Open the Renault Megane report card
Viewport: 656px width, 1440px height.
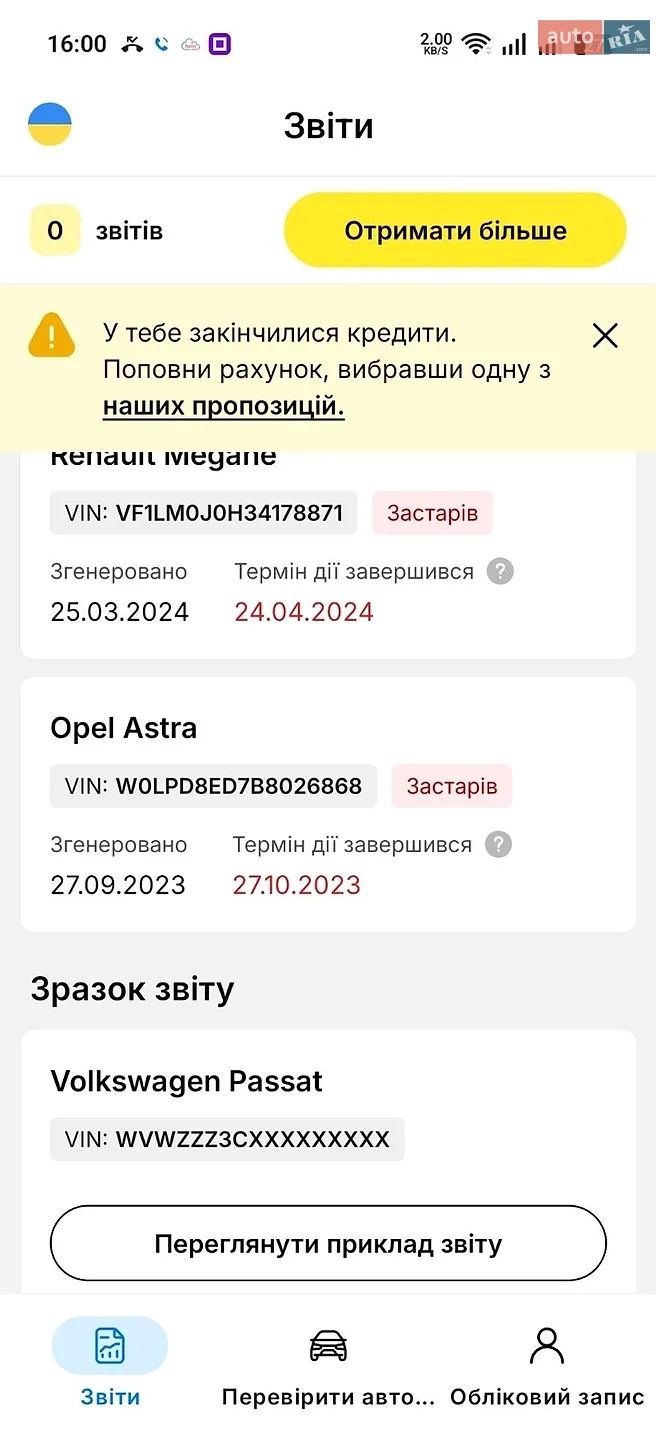tap(328, 554)
